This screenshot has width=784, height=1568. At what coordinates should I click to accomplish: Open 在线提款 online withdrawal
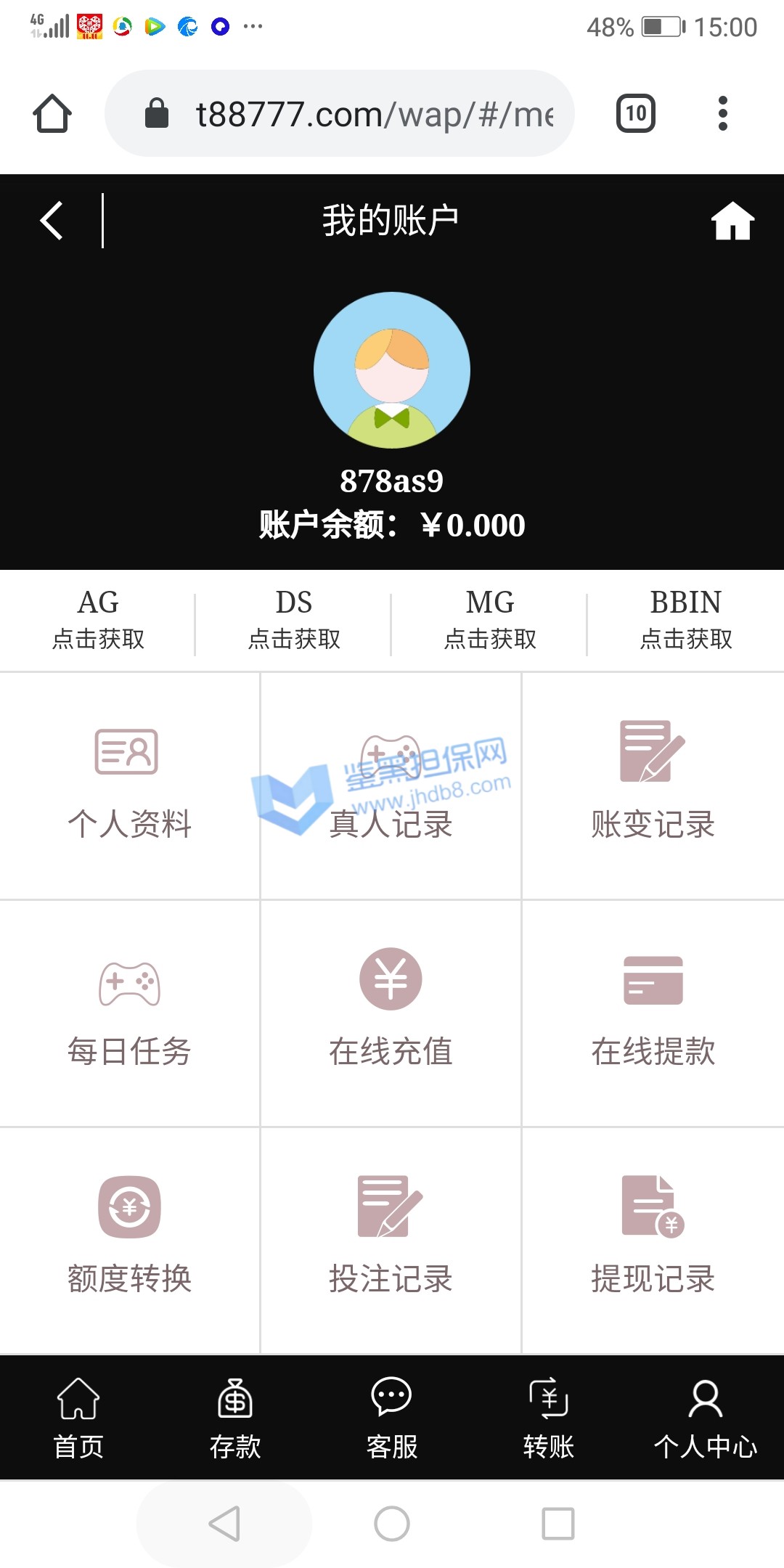tap(653, 1013)
